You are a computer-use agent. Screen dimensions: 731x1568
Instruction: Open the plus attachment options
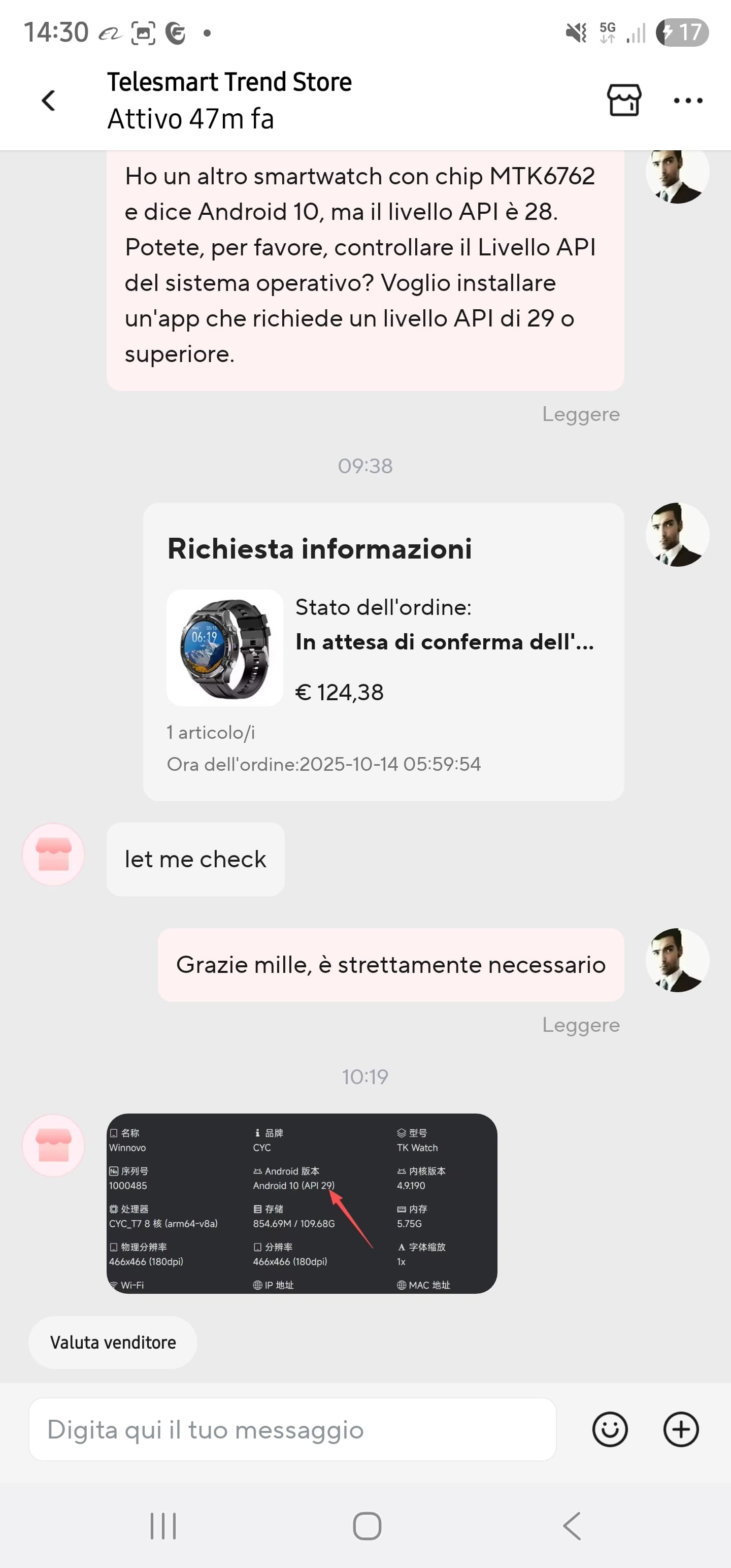pos(680,1429)
